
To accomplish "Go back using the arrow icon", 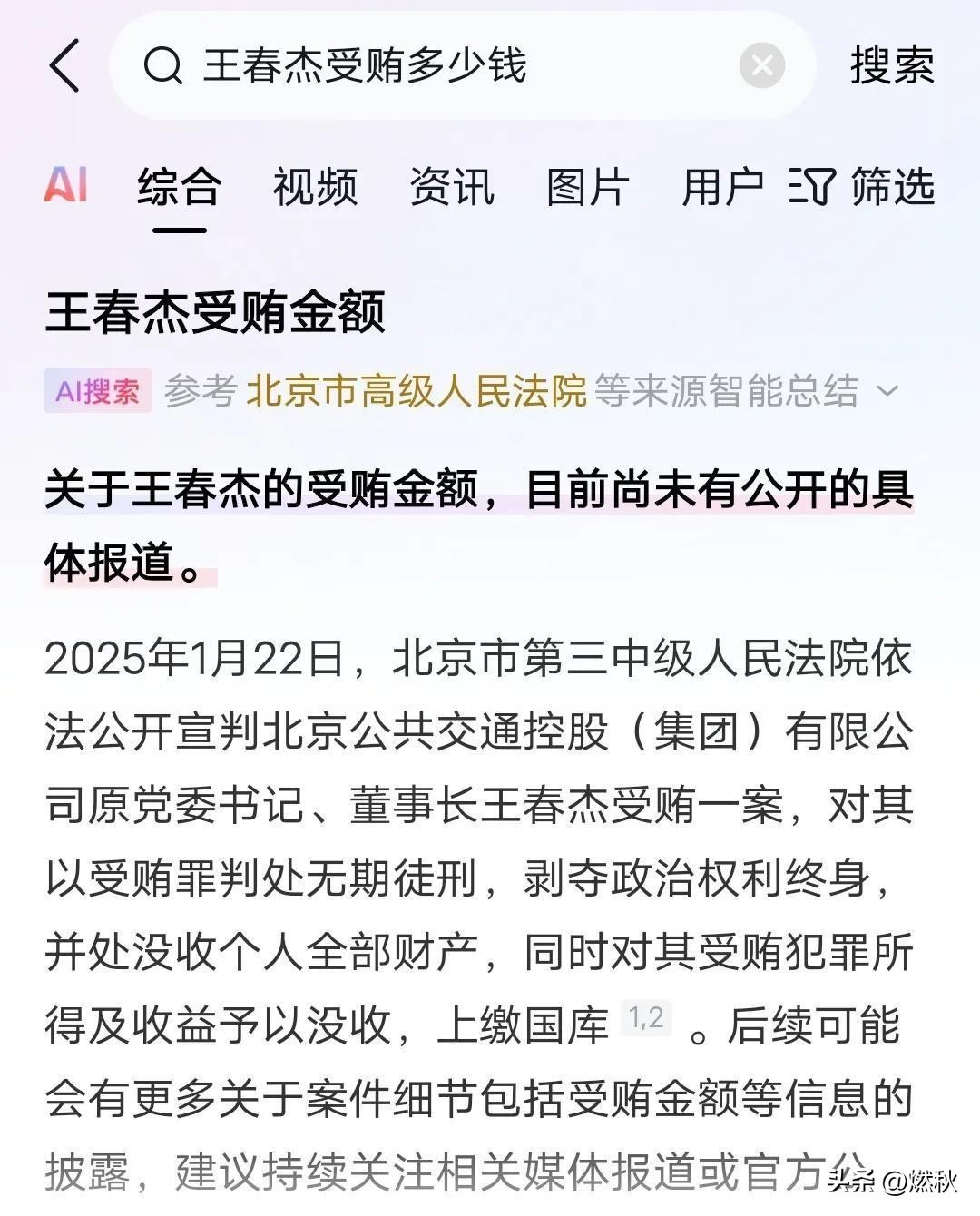I will (65, 65).
